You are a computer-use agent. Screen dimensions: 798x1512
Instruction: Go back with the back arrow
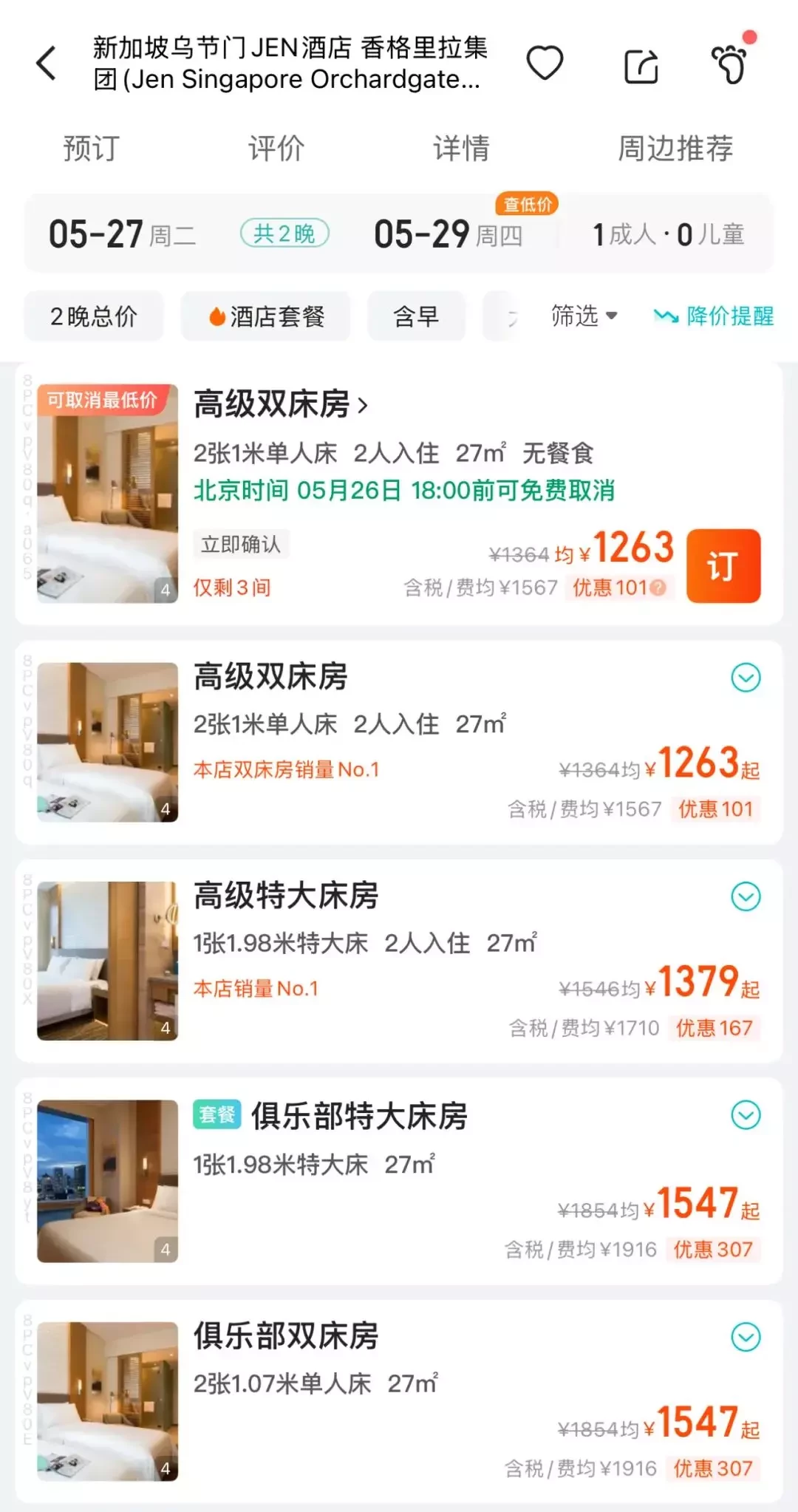click(x=47, y=64)
